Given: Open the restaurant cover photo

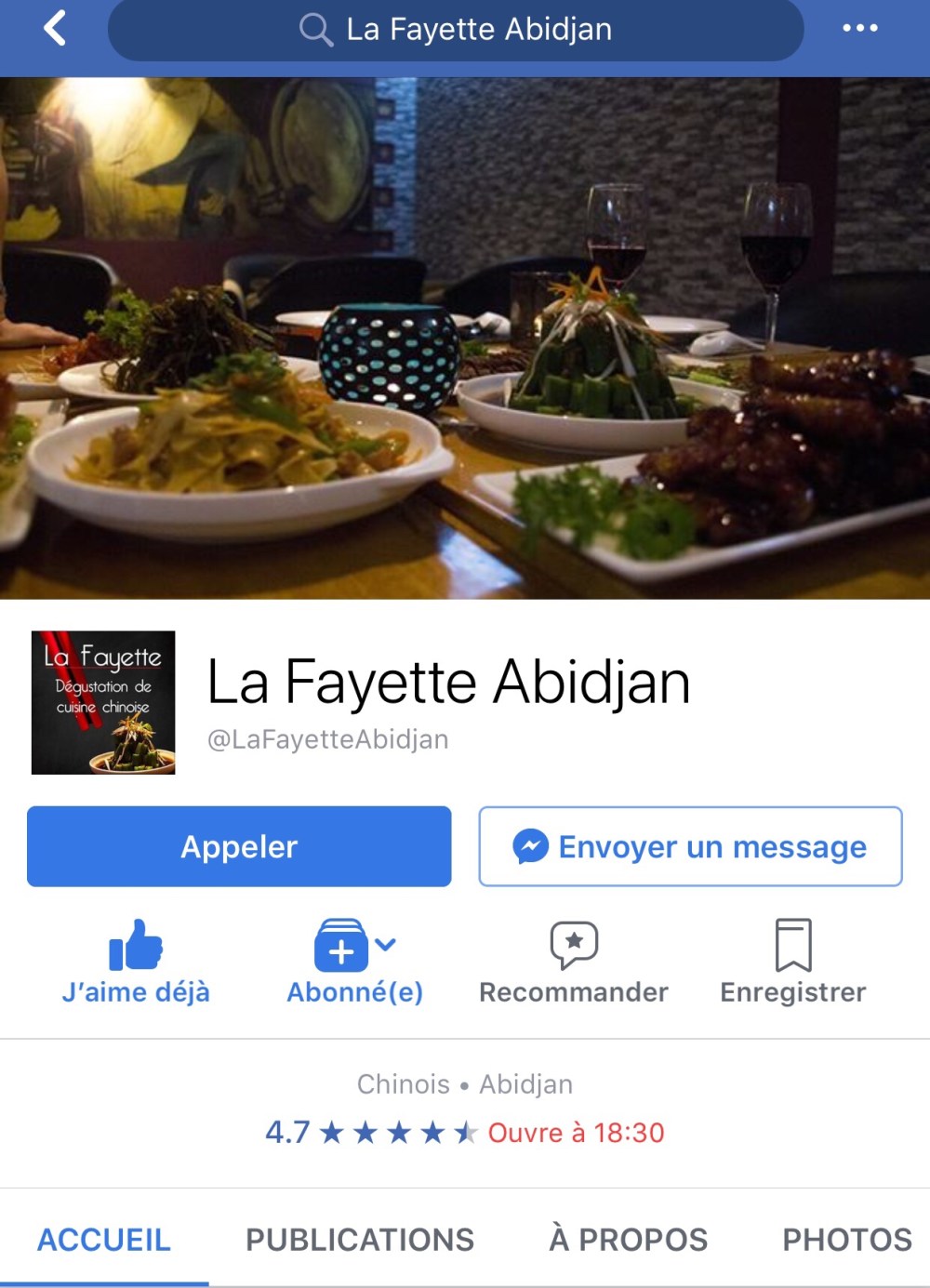Looking at the screenshot, I should [x=465, y=337].
